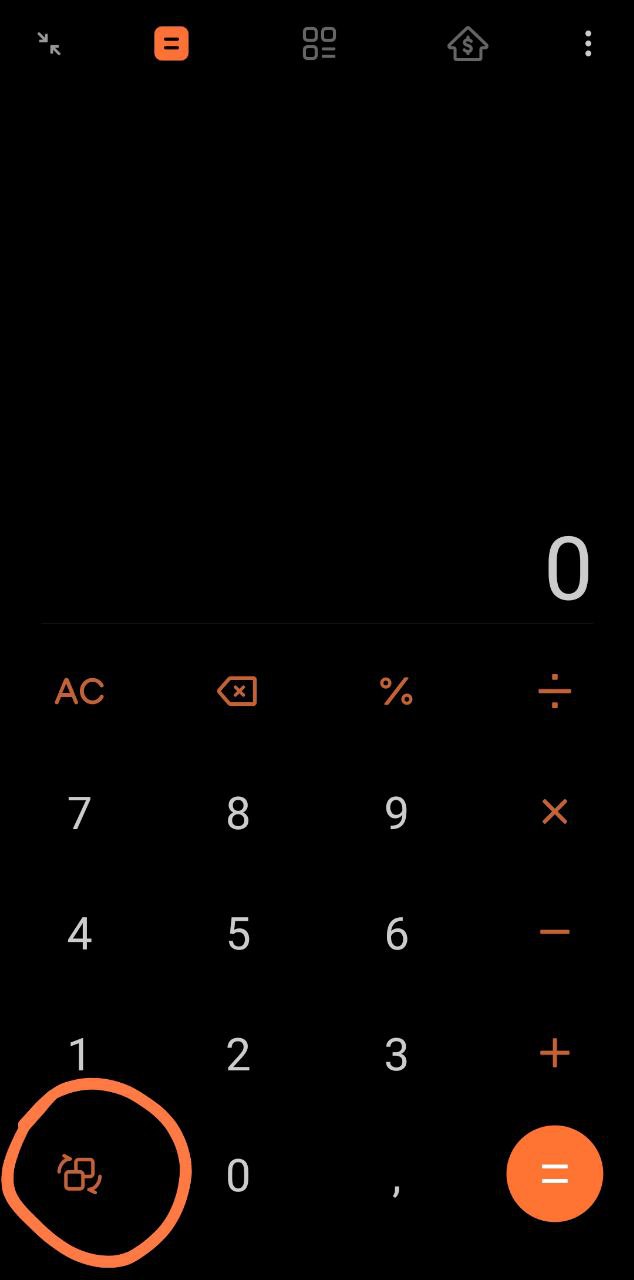Calculate result with equals button

(x=554, y=1174)
